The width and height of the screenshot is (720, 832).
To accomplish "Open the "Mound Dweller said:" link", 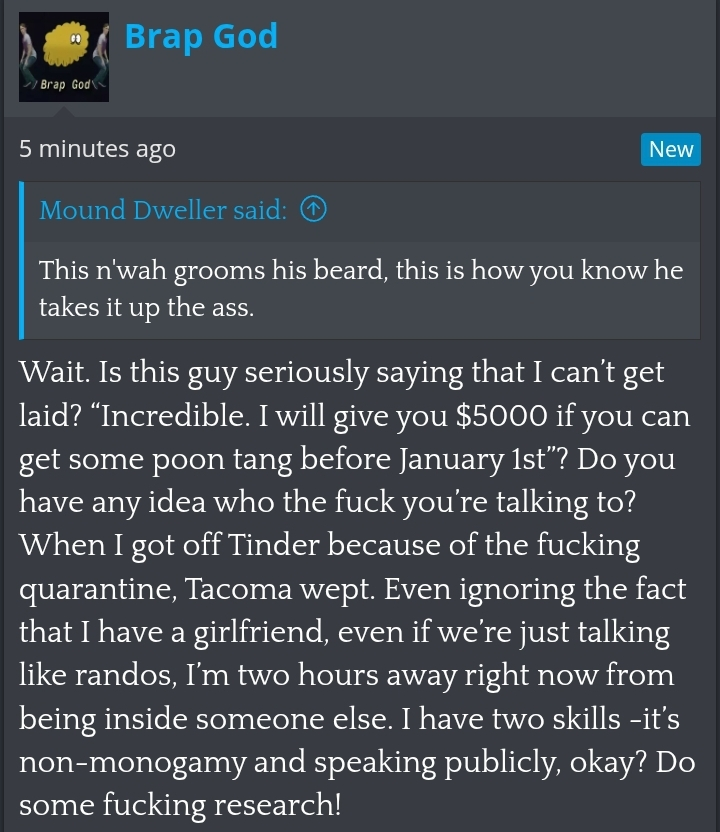I will click(x=163, y=210).
